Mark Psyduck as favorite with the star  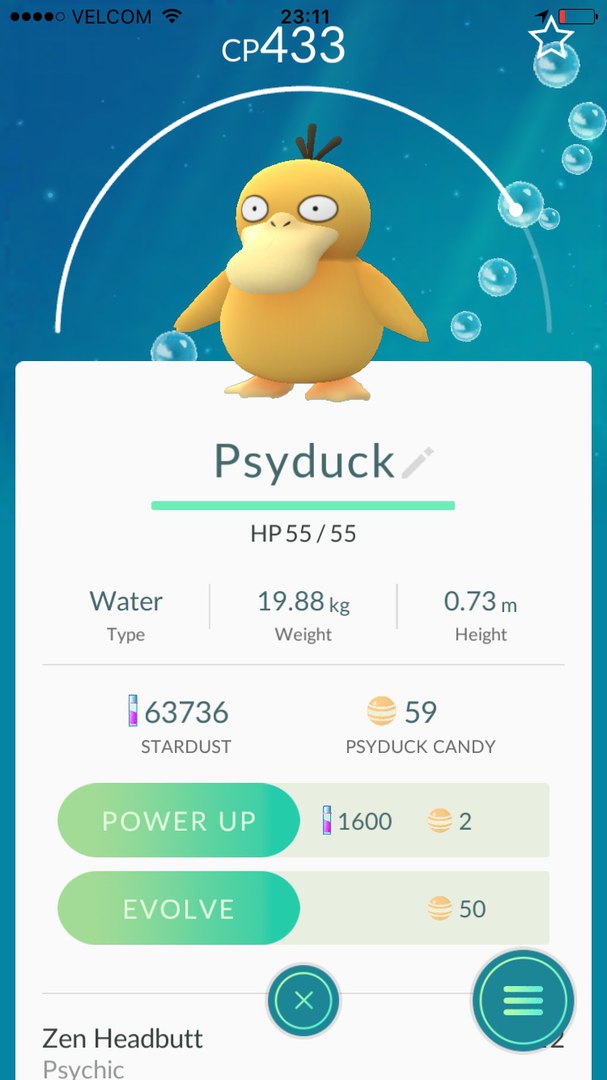pyautogui.click(x=551, y=37)
